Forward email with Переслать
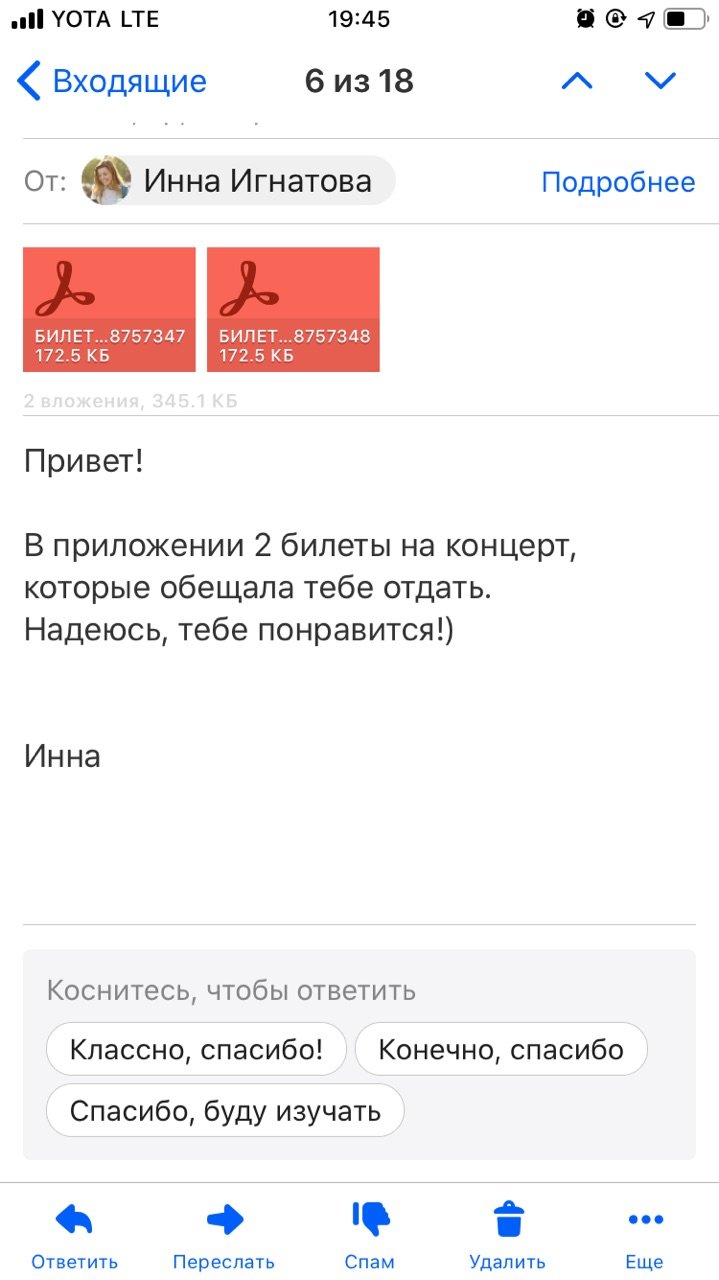Screen dimensions: 719x1280 pos(224,1234)
